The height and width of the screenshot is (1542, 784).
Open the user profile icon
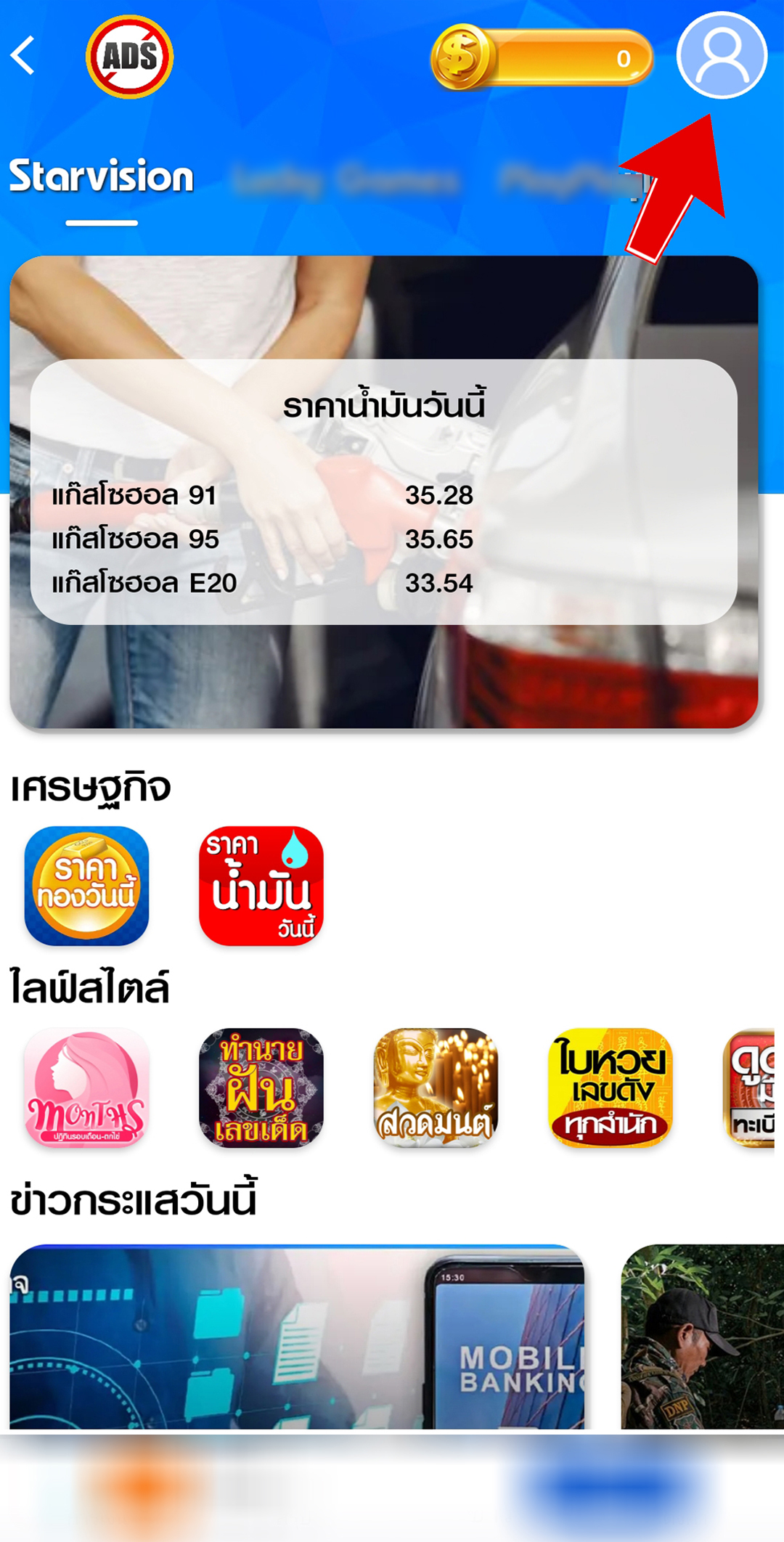coord(722,55)
